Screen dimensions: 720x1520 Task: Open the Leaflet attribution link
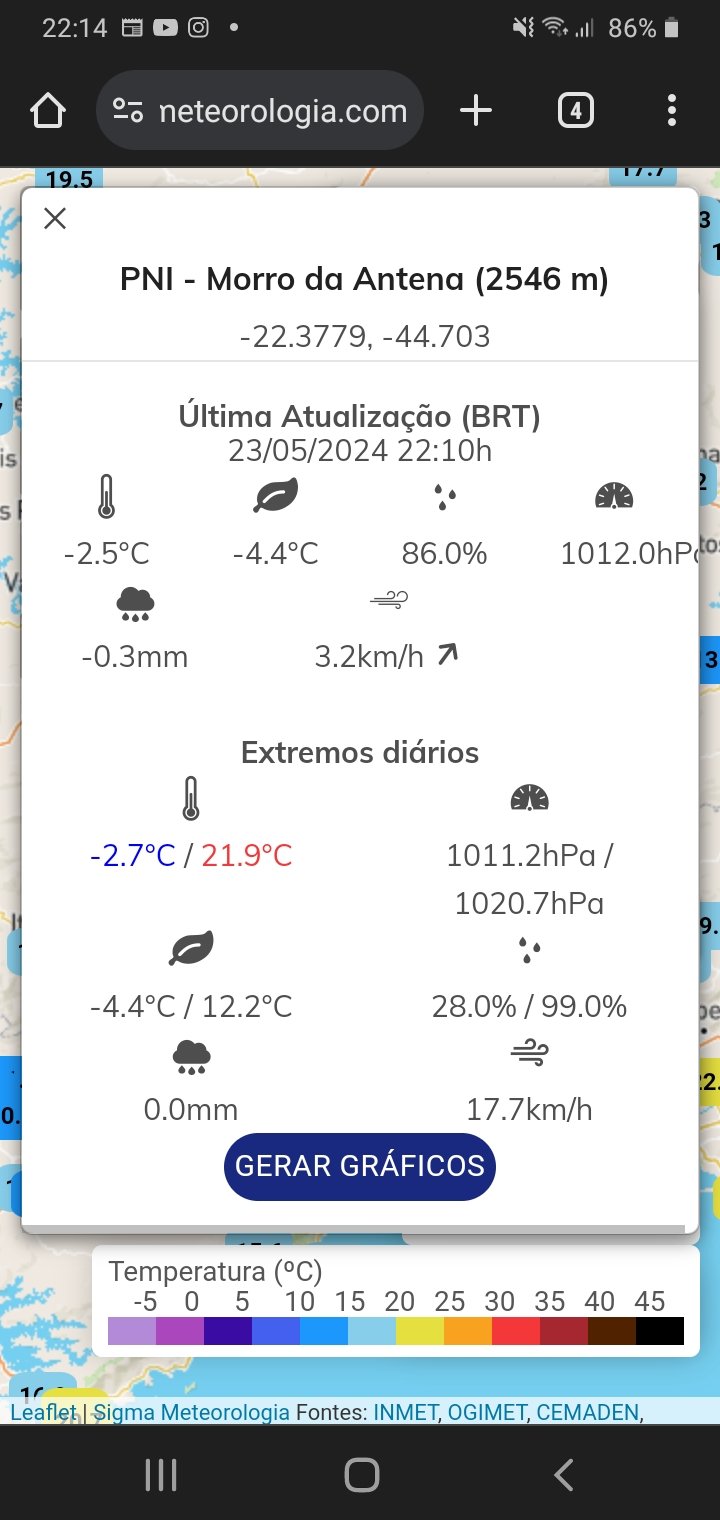pyautogui.click(x=43, y=1412)
